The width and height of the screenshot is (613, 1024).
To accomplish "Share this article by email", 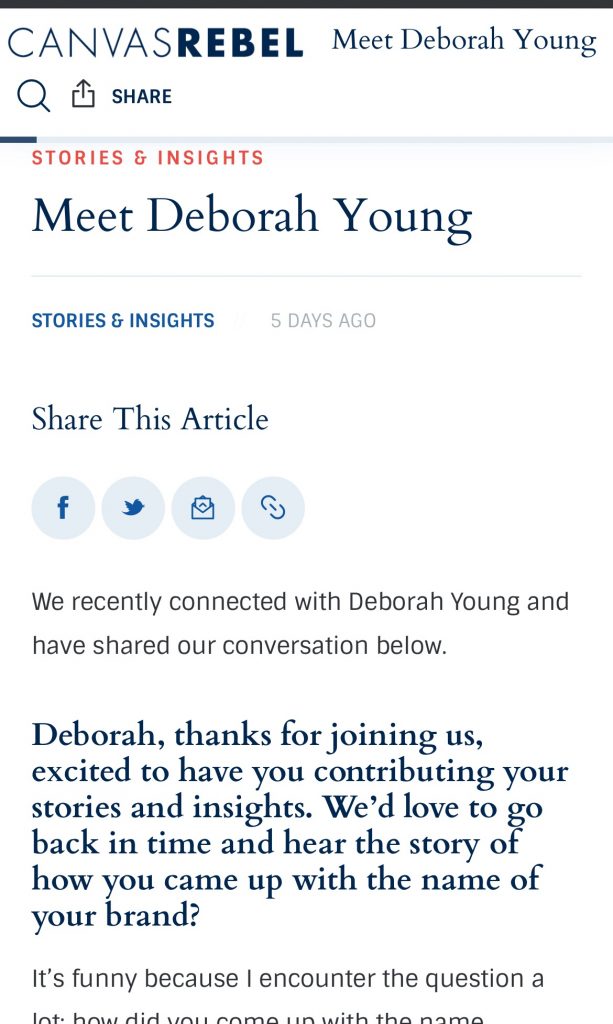I will pos(203,508).
